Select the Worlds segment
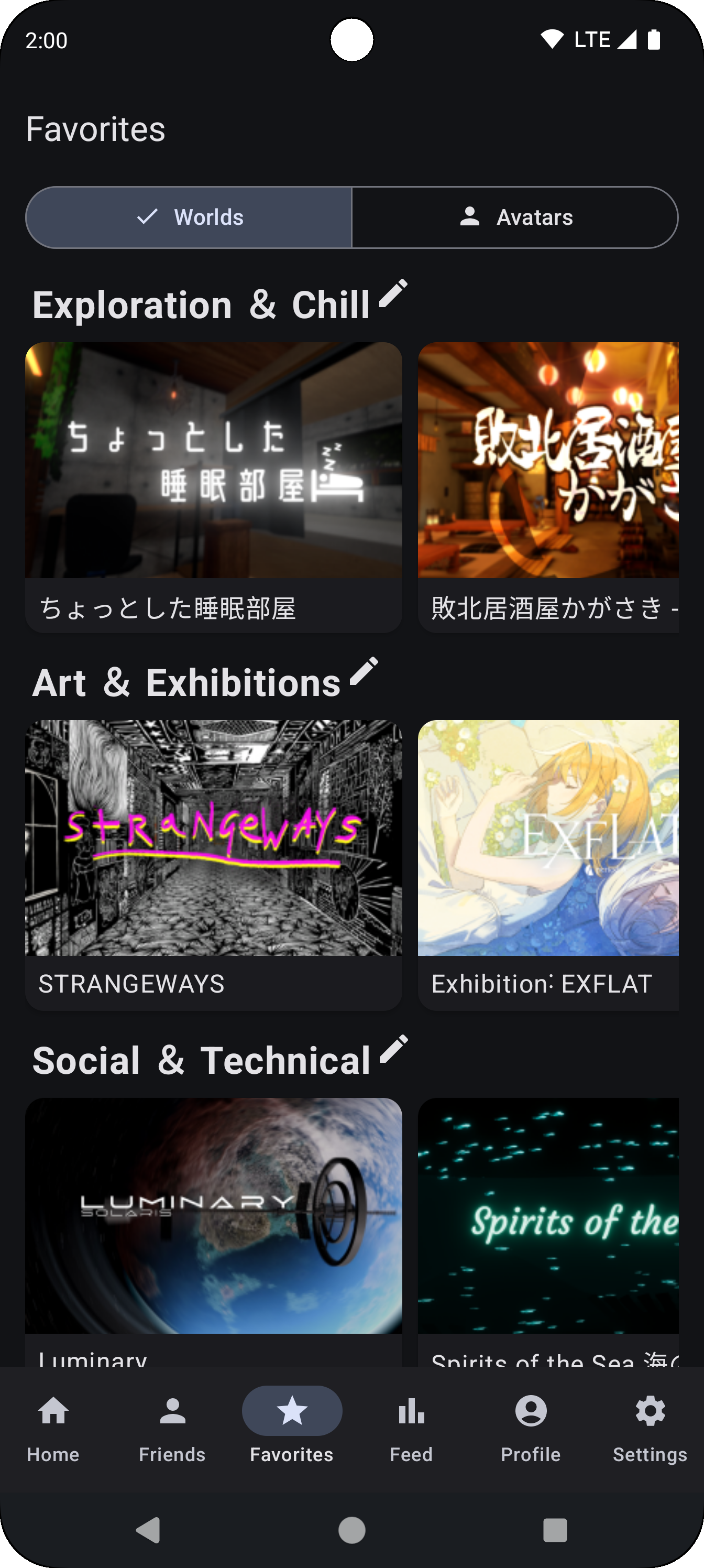Screen dimensions: 704x1568 (x=189, y=217)
